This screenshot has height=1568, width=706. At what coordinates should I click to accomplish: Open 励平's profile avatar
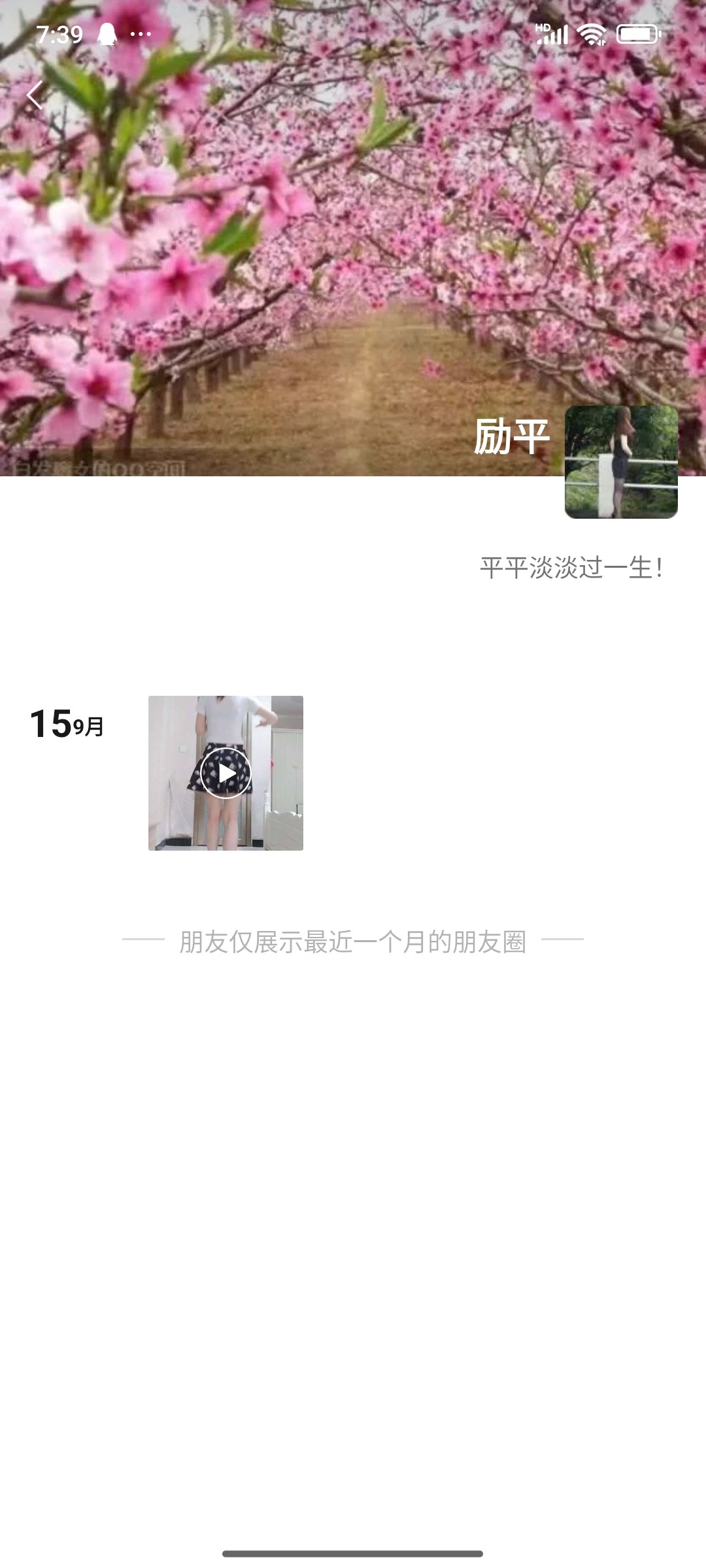(x=621, y=462)
